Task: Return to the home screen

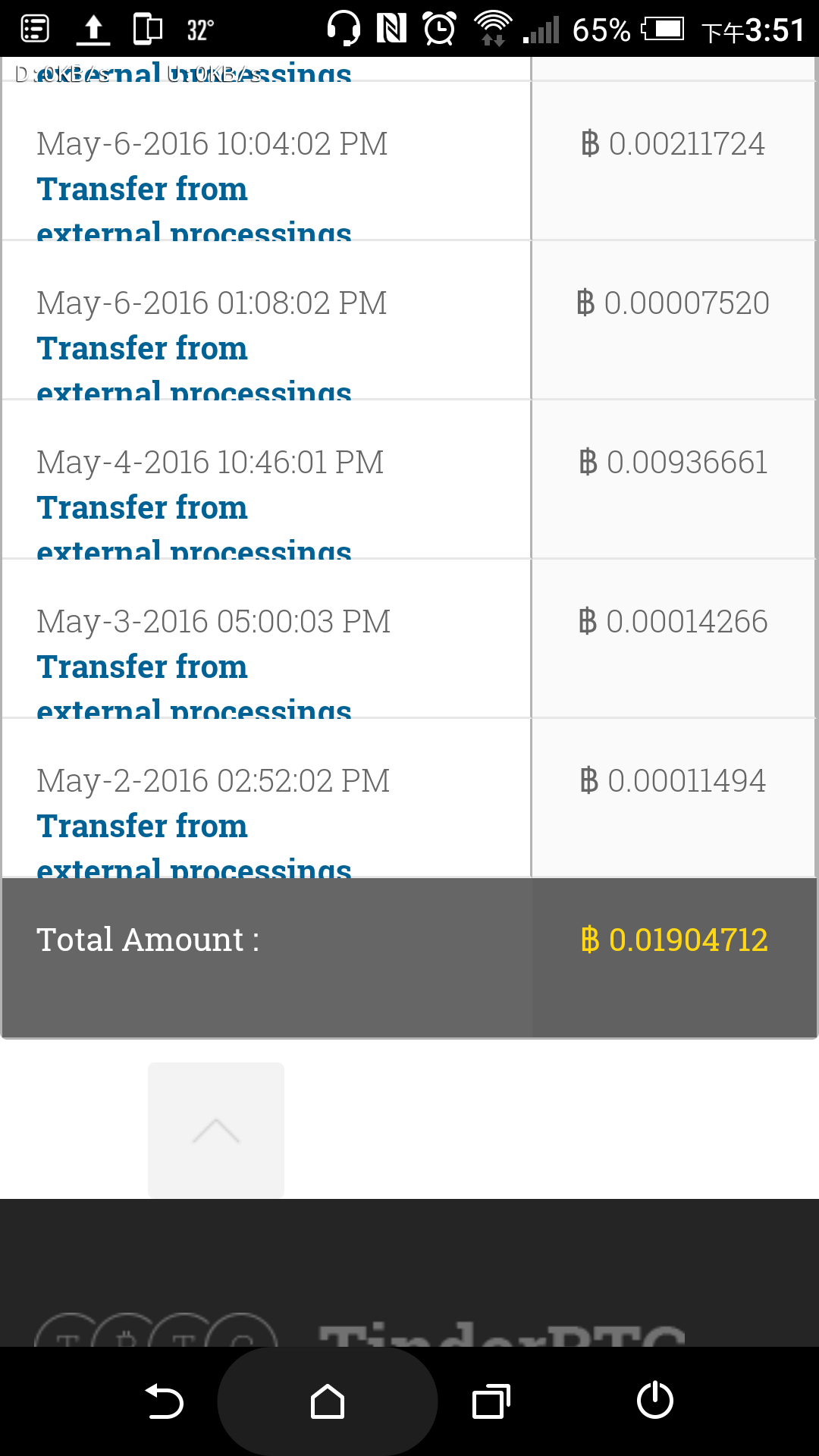Action: [x=328, y=1401]
